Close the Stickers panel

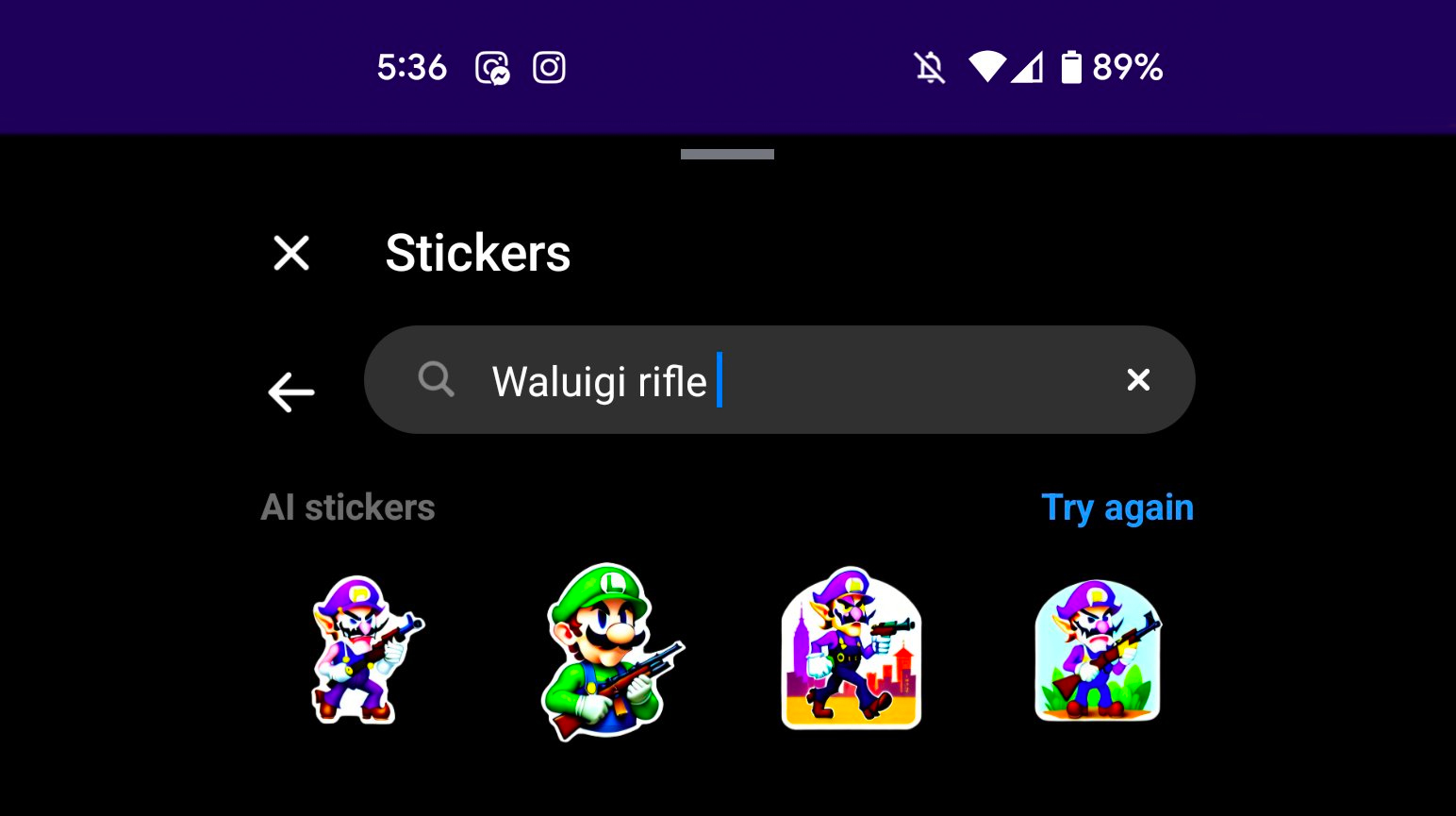(291, 253)
